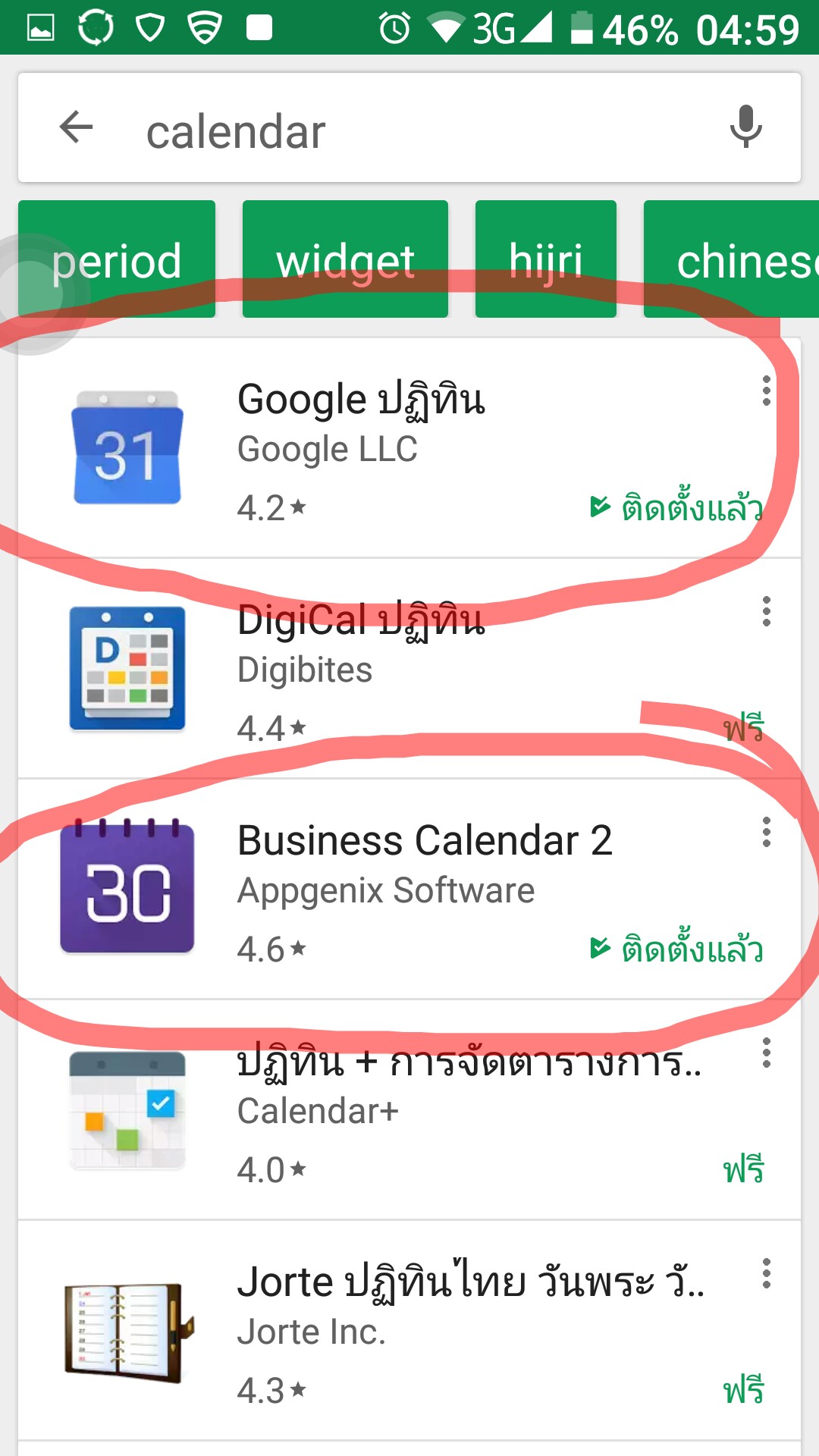Open overflow menu for Calendar+ app
Image resolution: width=819 pixels, height=1456 pixels.
pos(767,1053)
